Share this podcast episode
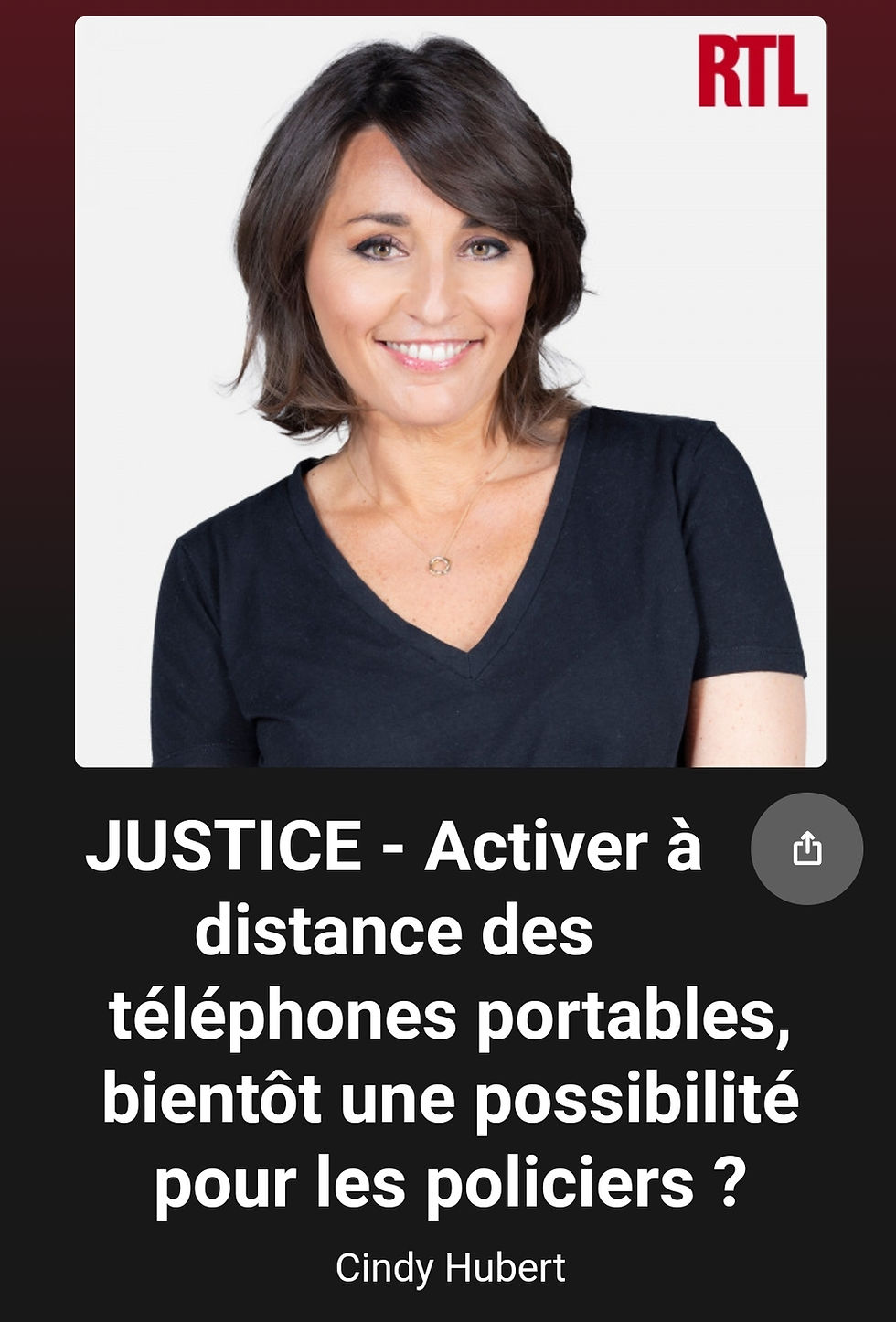Viewport: 896px width, 1322px height. point(806,848)
